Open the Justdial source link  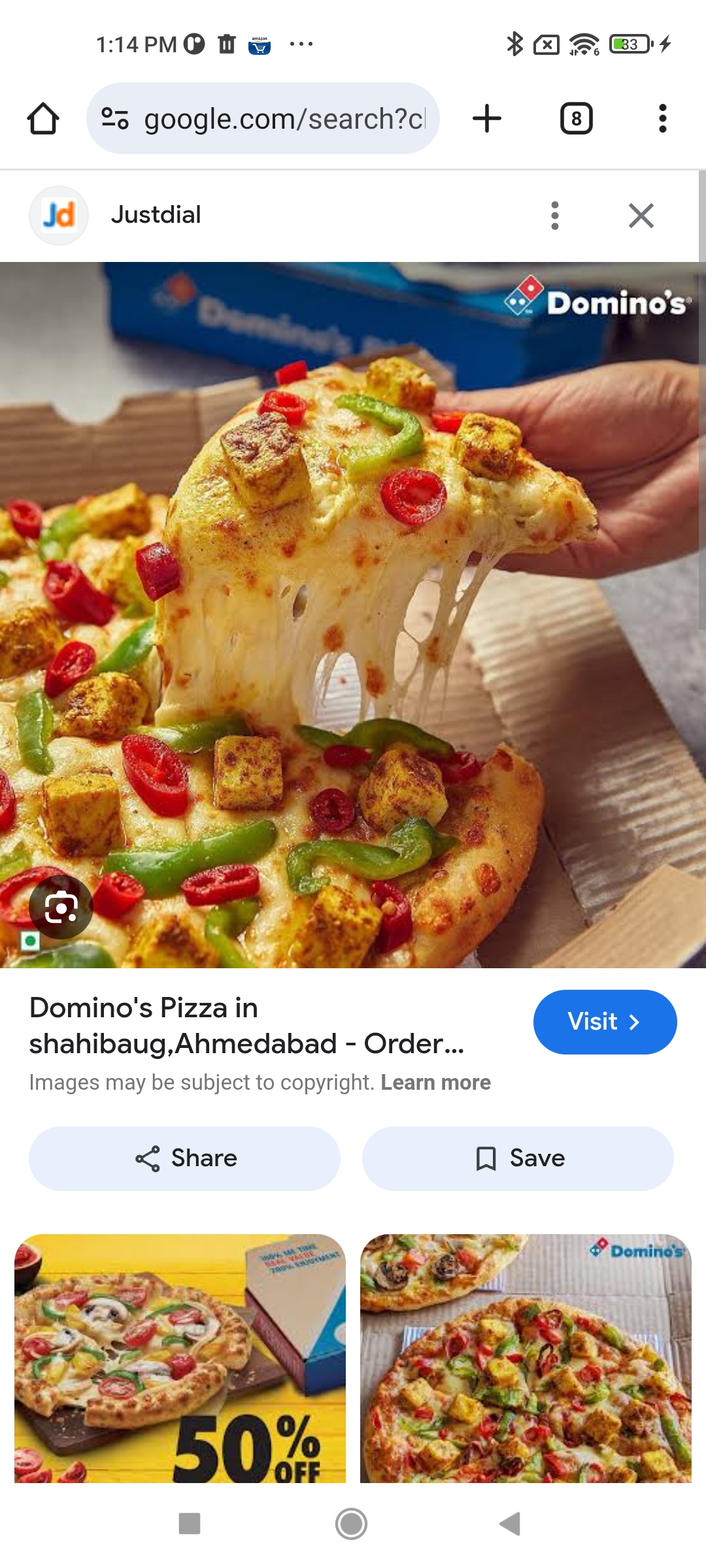[156, 215]
